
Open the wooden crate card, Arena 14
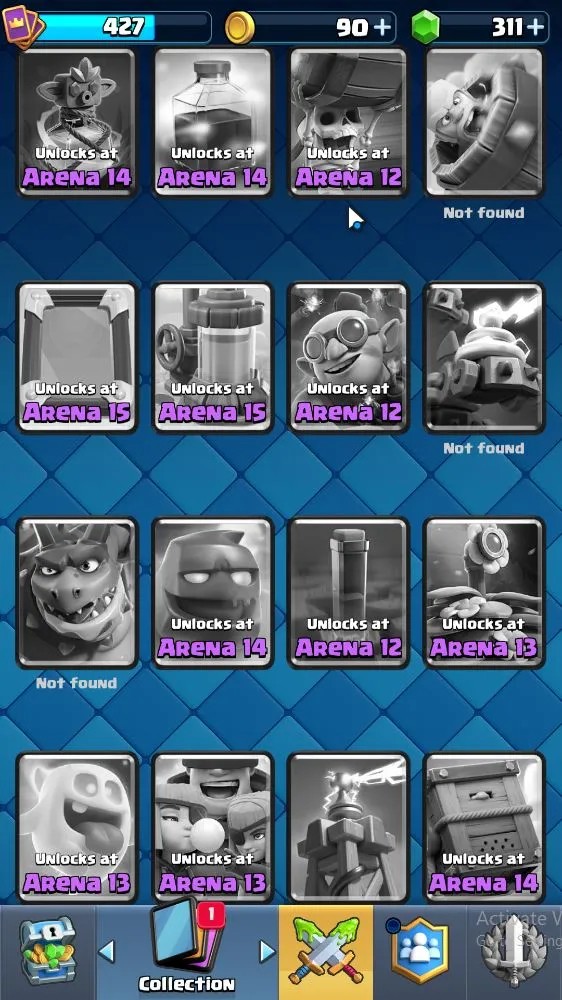coord(484,828)
